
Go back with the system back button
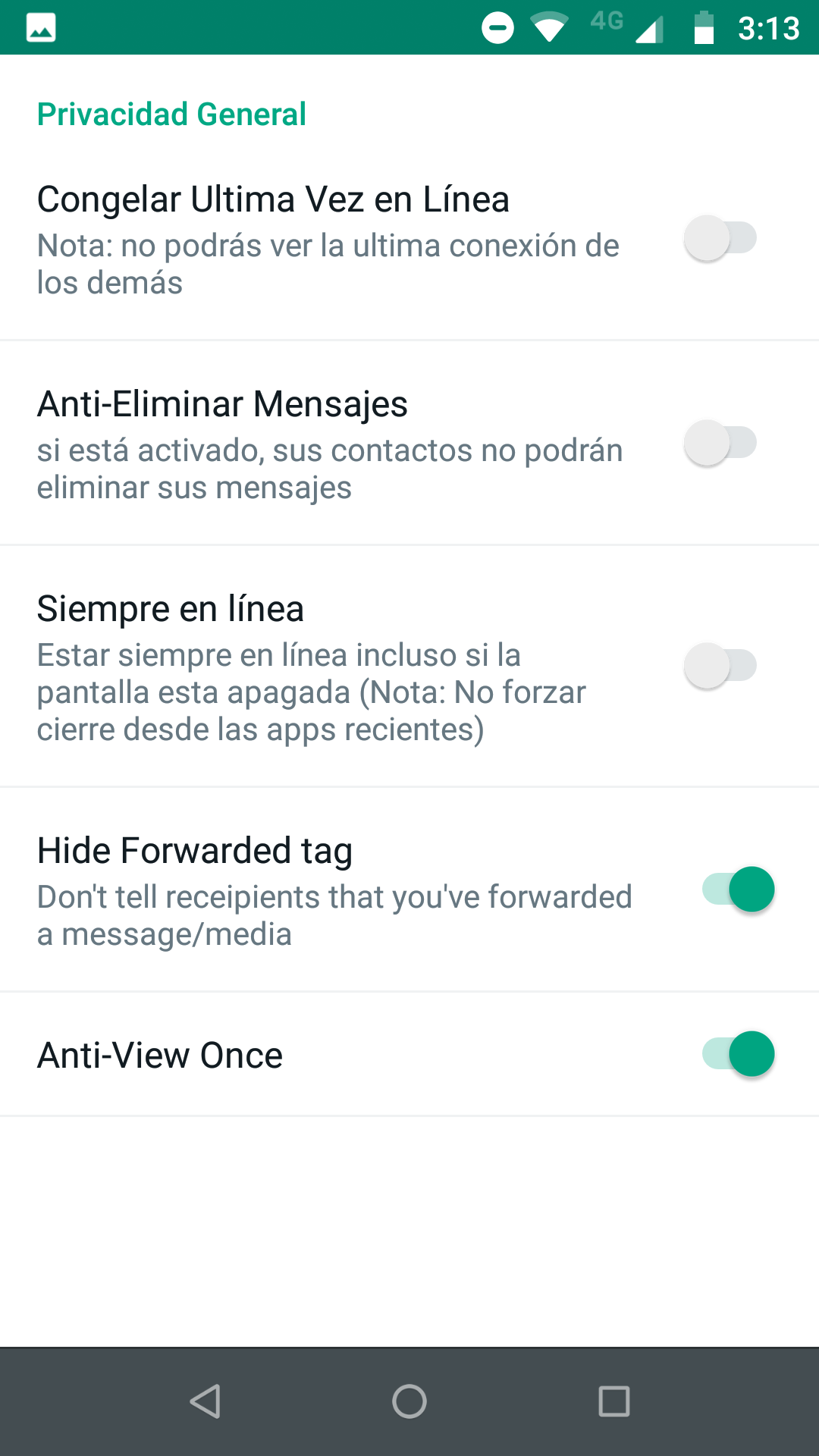click(205, 1401)
